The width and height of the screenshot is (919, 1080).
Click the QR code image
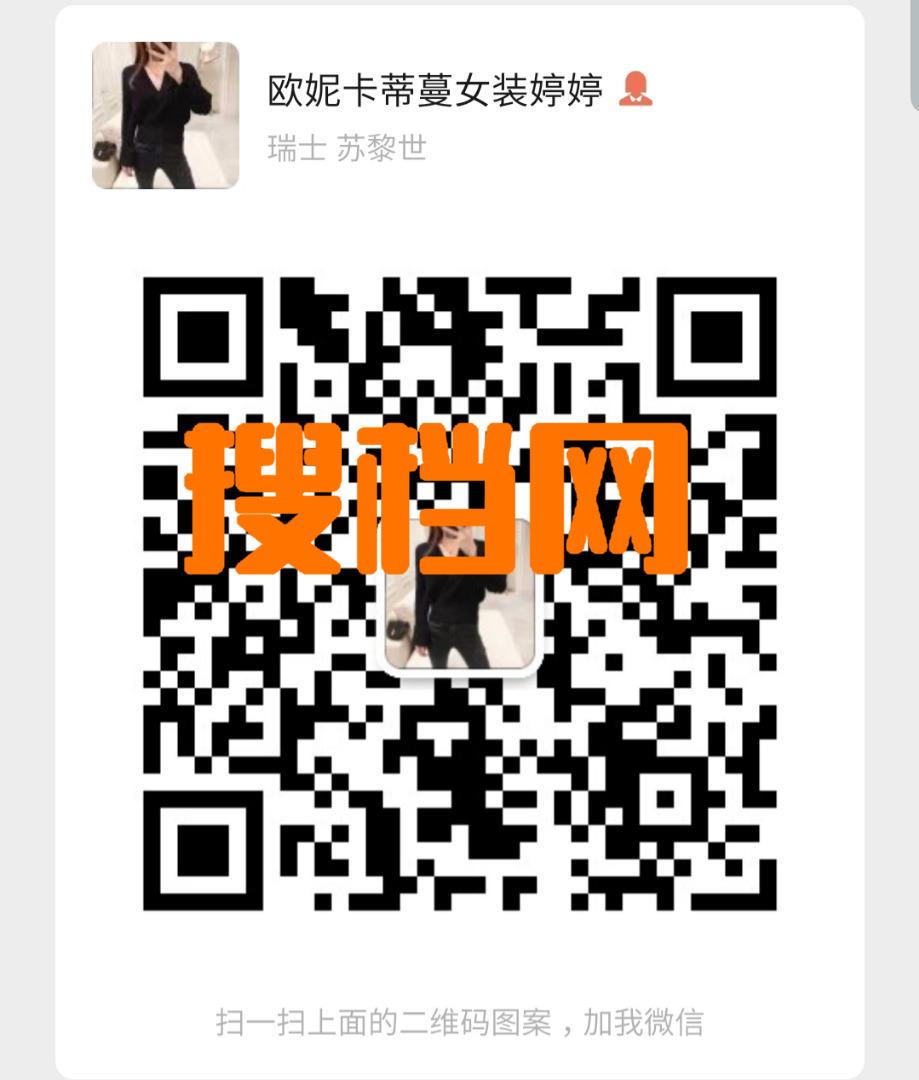[x=459, y=595]
